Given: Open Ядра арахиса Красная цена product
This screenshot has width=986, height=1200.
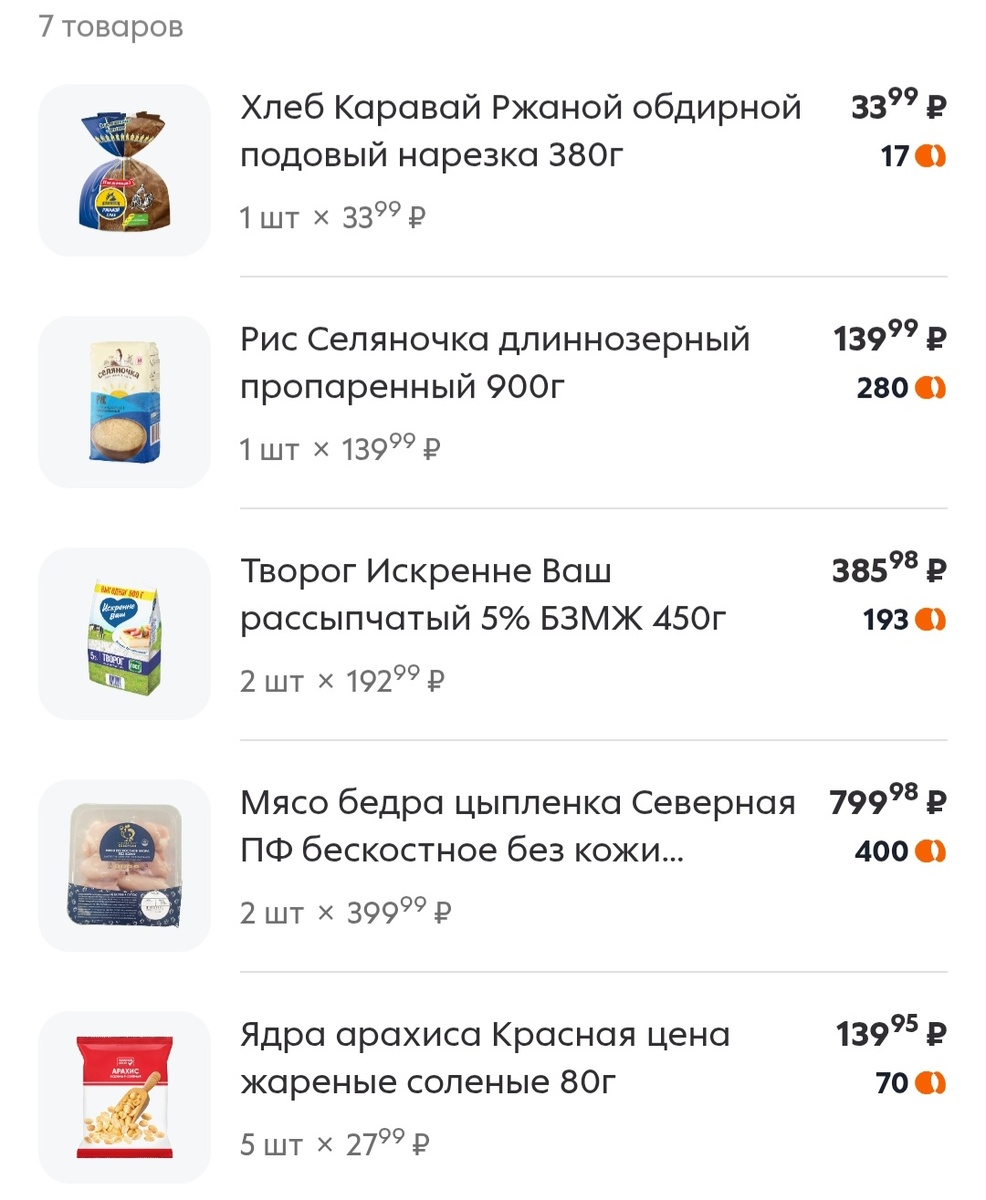Looking at the screenshot, I should [485, 1058].
